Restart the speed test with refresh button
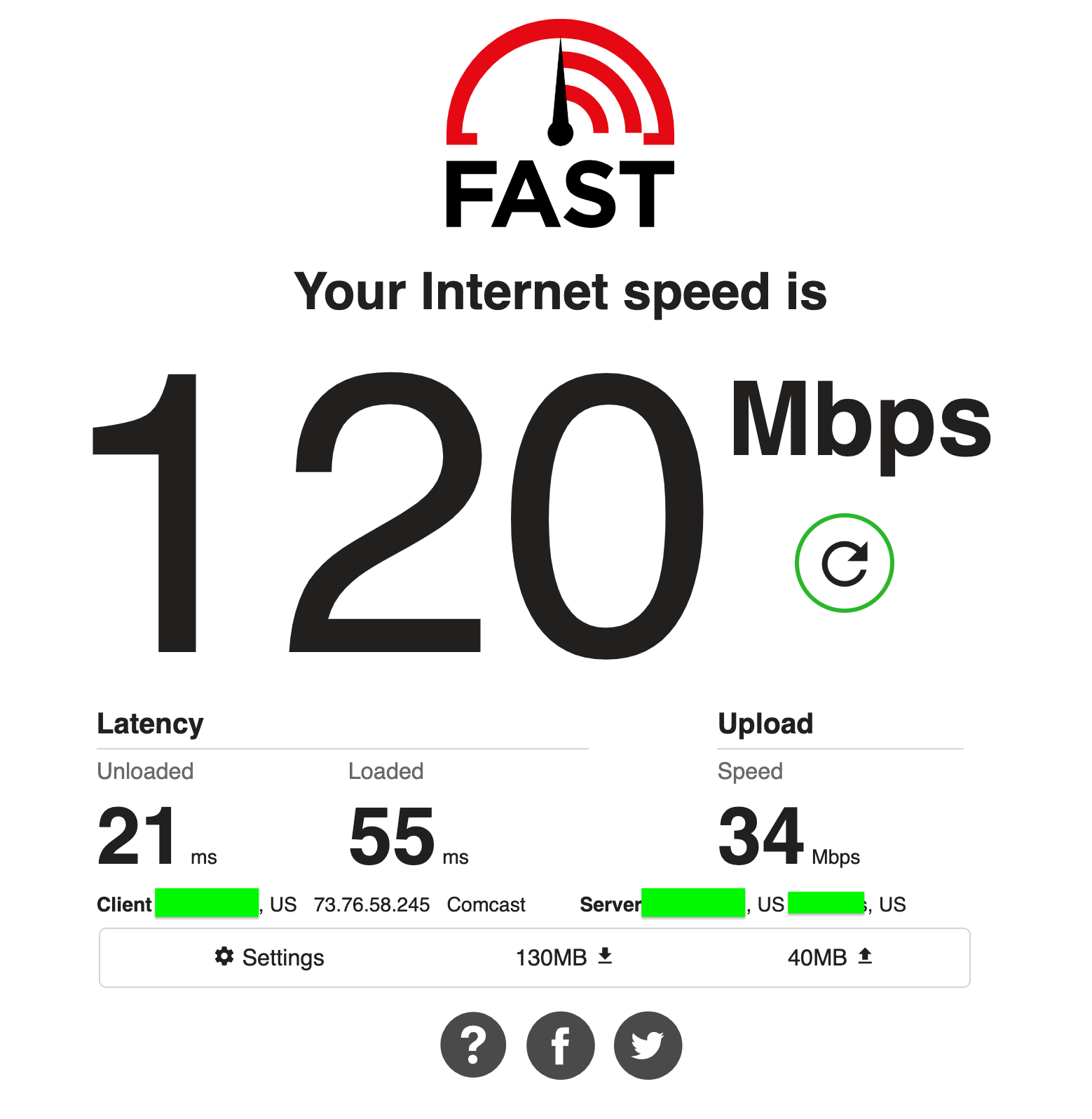 (x=844, y=563)
